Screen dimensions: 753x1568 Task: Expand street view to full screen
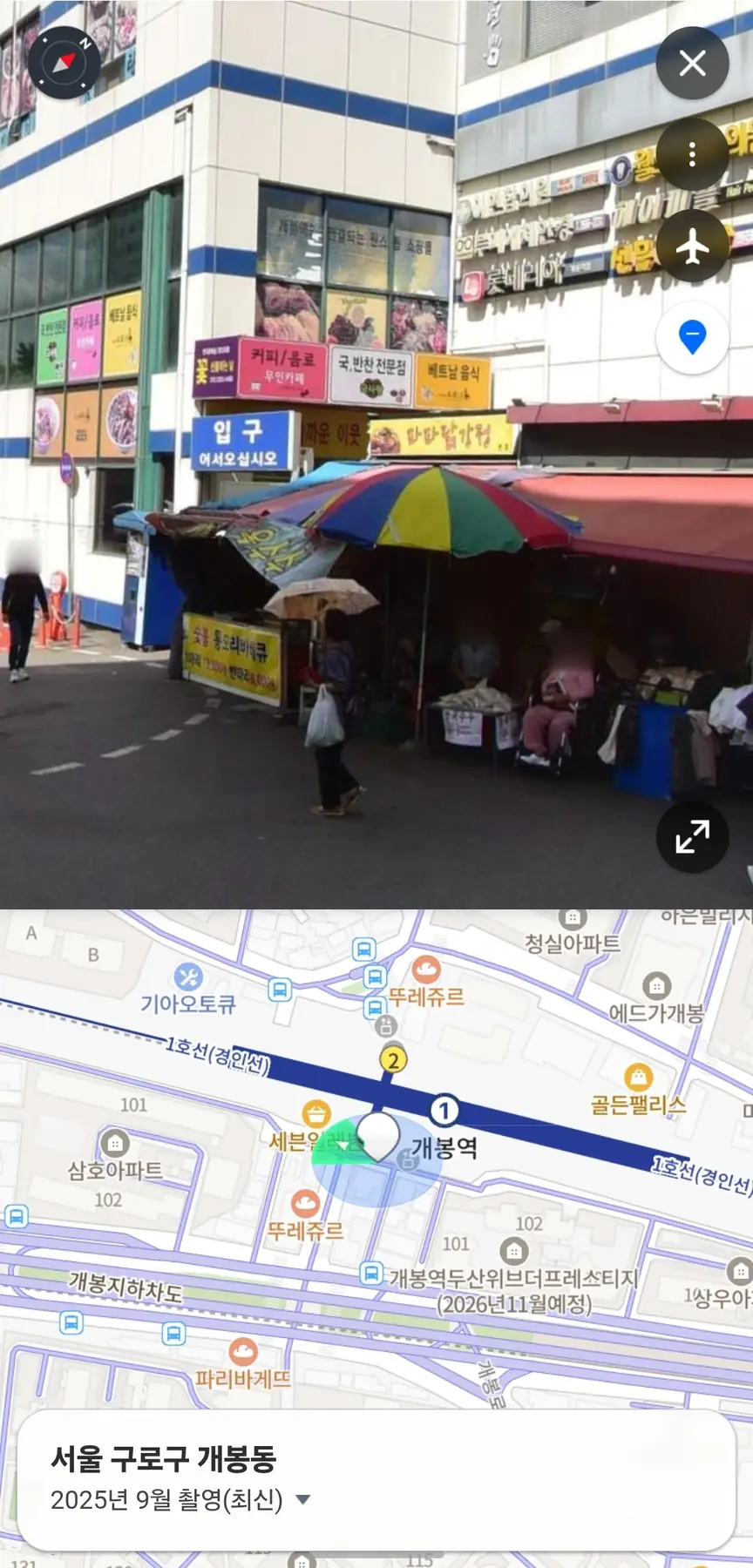pos(692,837)
